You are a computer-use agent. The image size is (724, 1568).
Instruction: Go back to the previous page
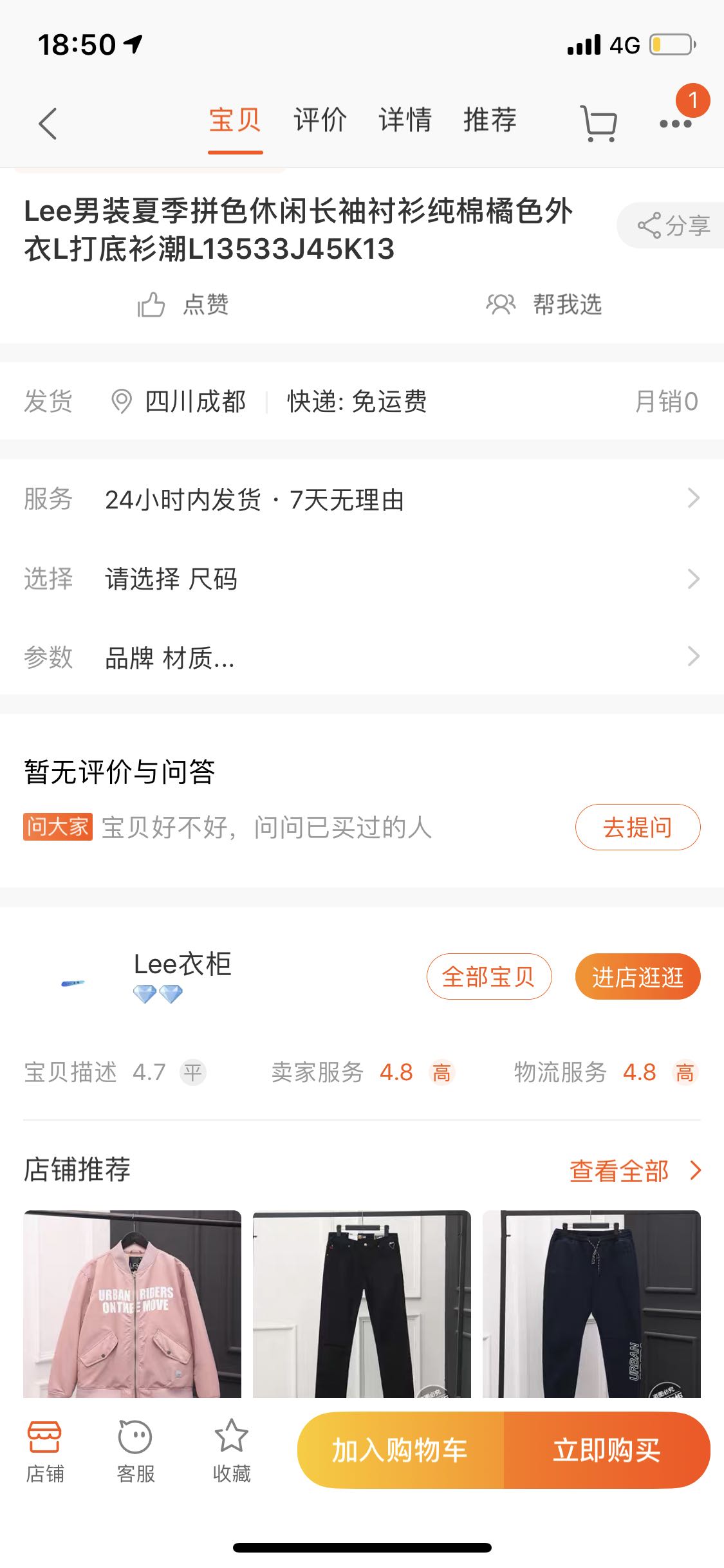tap(48, 123)
